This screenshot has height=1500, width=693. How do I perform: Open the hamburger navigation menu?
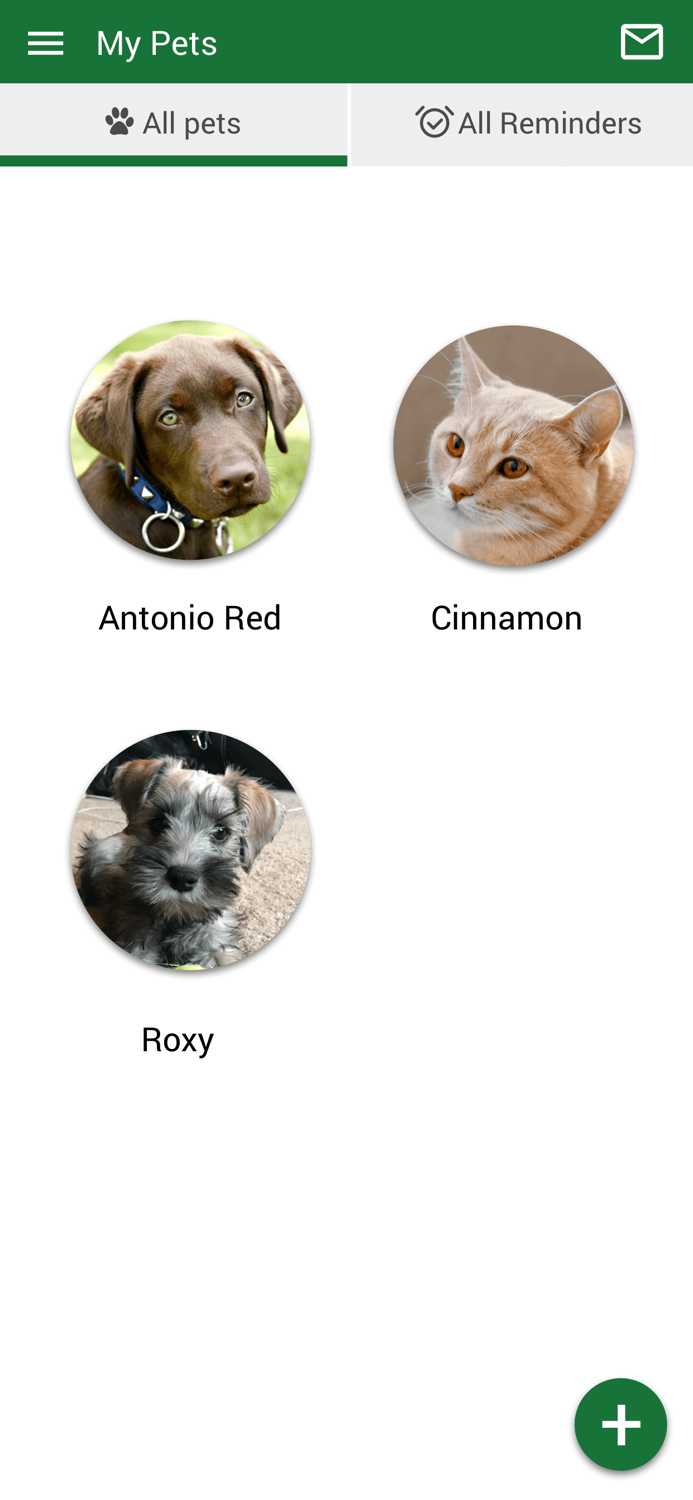click(x=45, y=43)
